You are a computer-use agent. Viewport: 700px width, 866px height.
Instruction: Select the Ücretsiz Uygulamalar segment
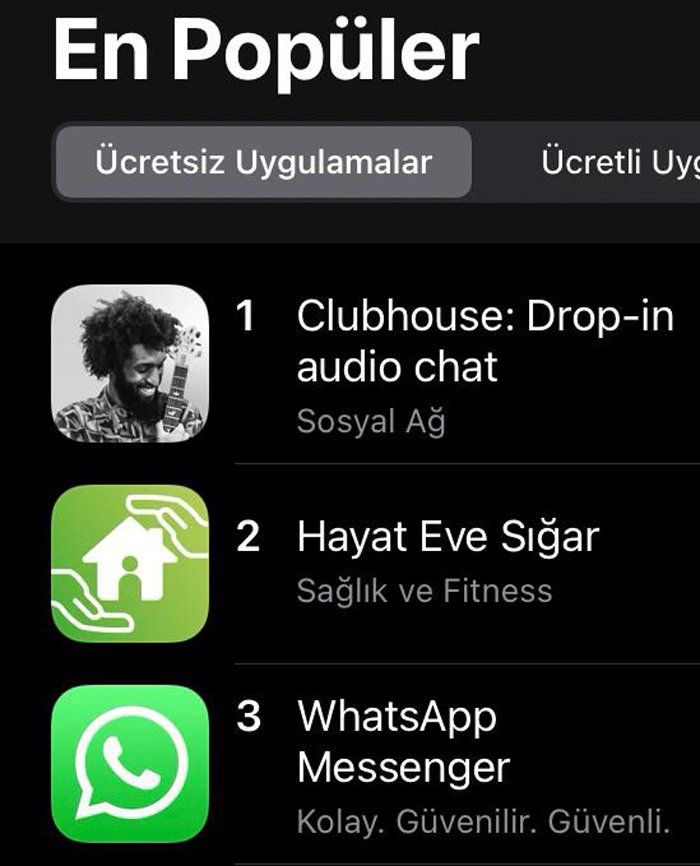tap(263, 162)
